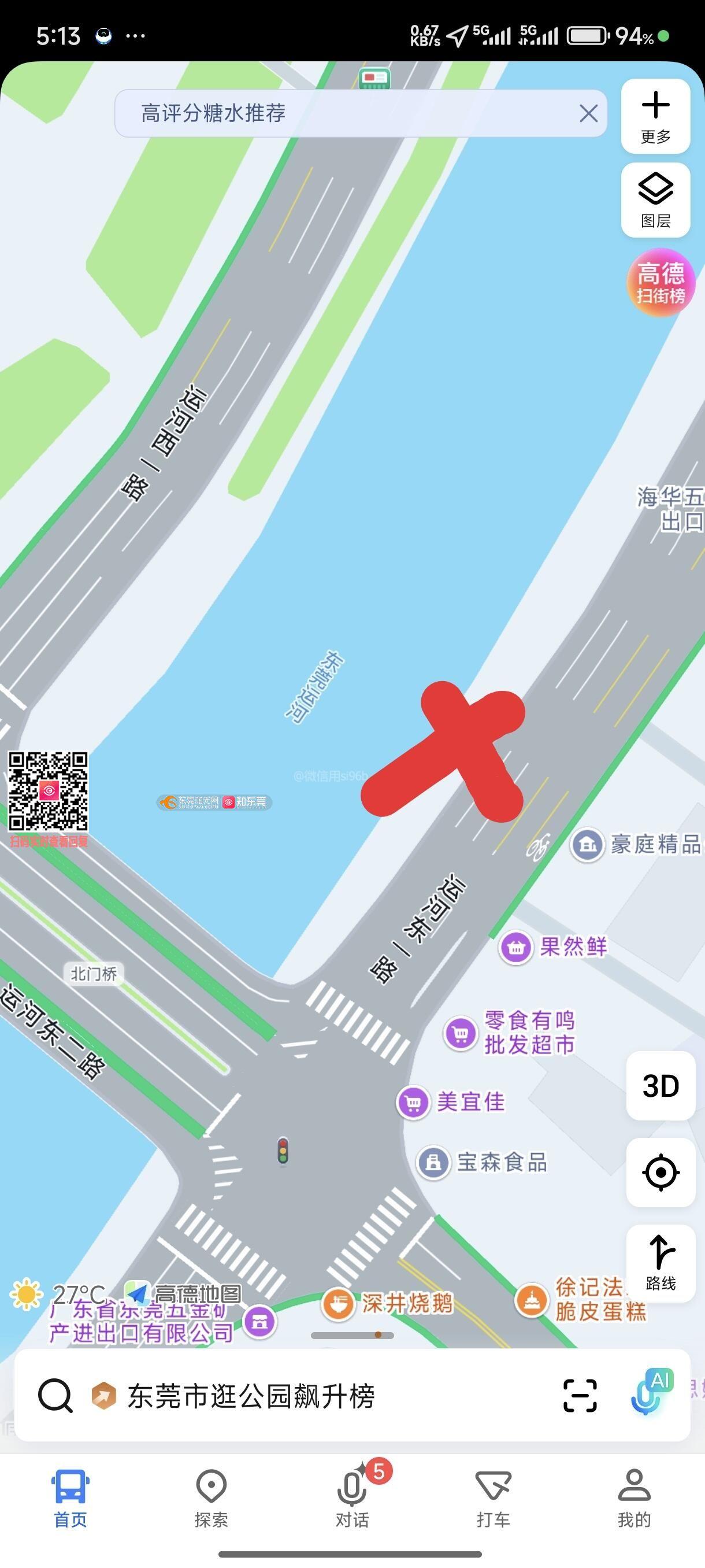
Task: Open the 高德扫街榜 badge
Action: point(661,282)
